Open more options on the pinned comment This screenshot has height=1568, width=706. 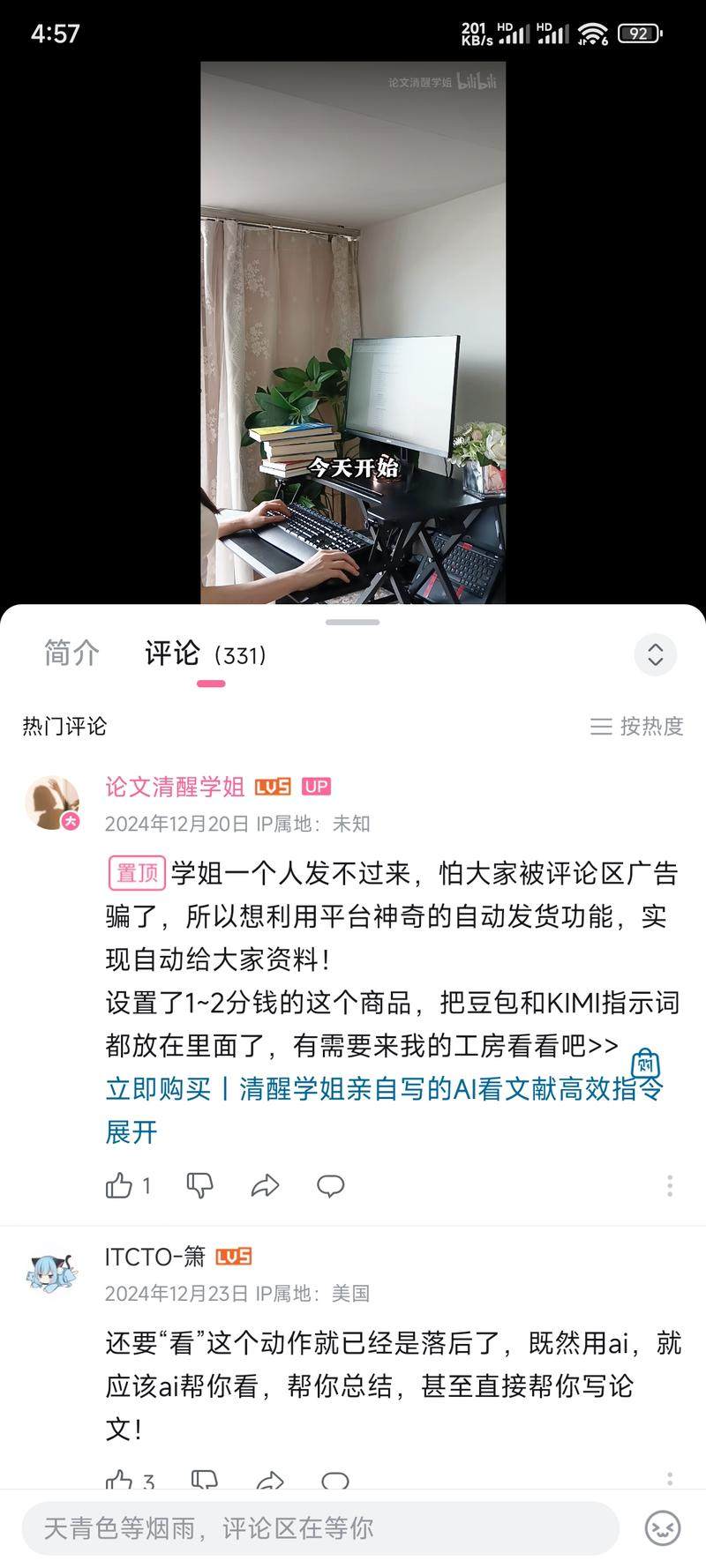point(670,1186)
